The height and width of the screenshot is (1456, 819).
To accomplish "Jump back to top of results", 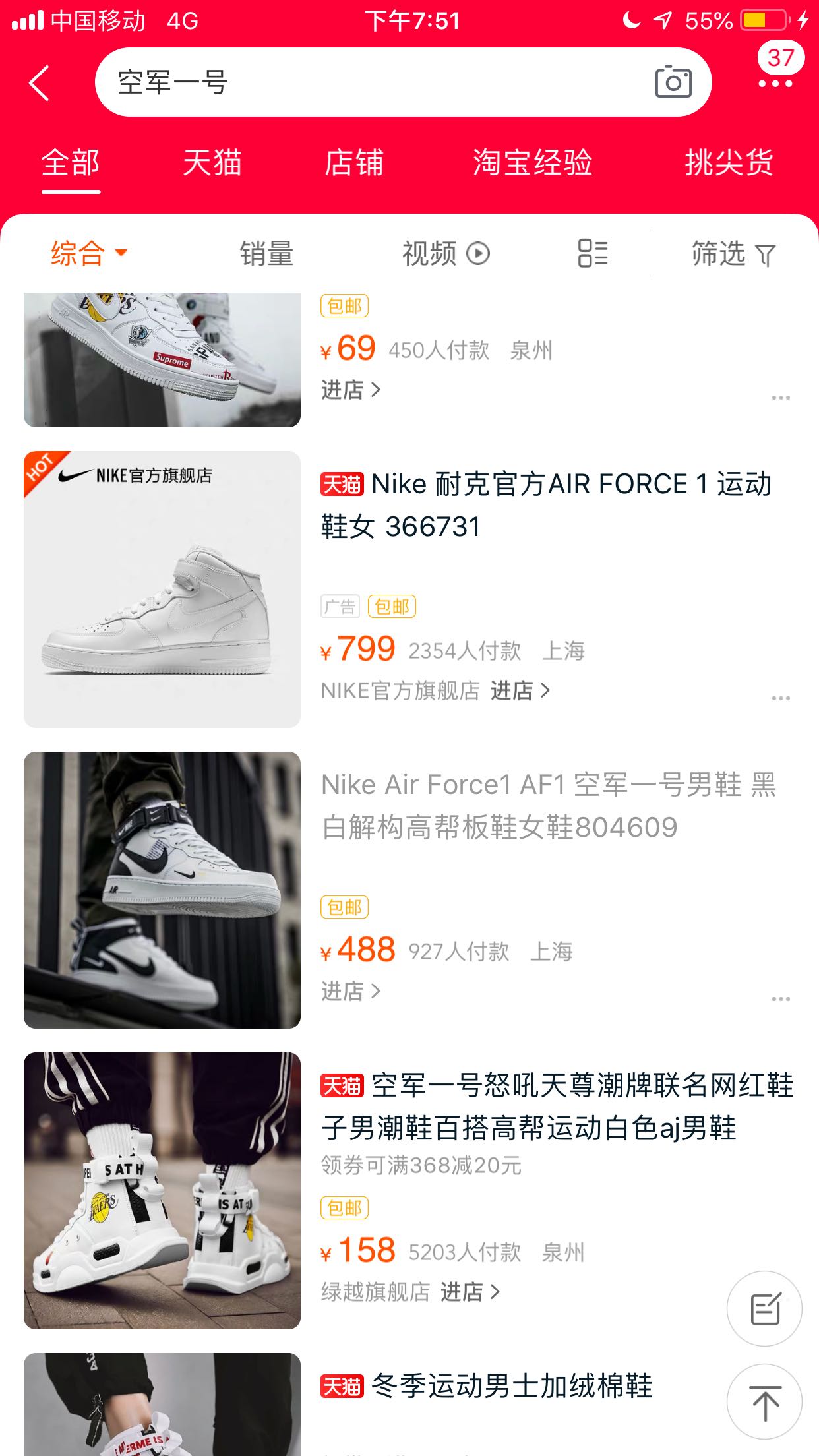I will coord(765,1402).
